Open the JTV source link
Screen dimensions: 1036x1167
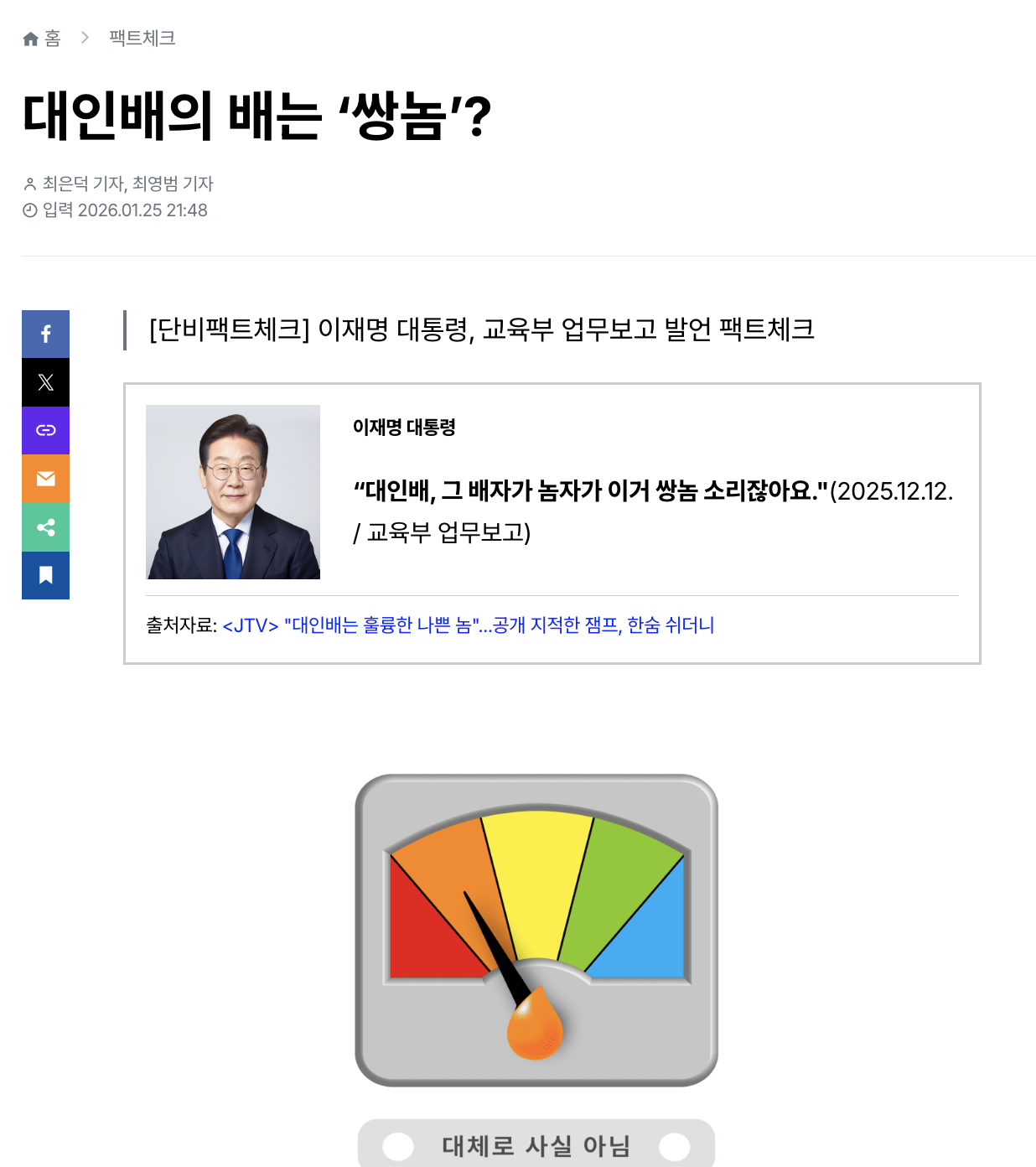pos(468,625)
